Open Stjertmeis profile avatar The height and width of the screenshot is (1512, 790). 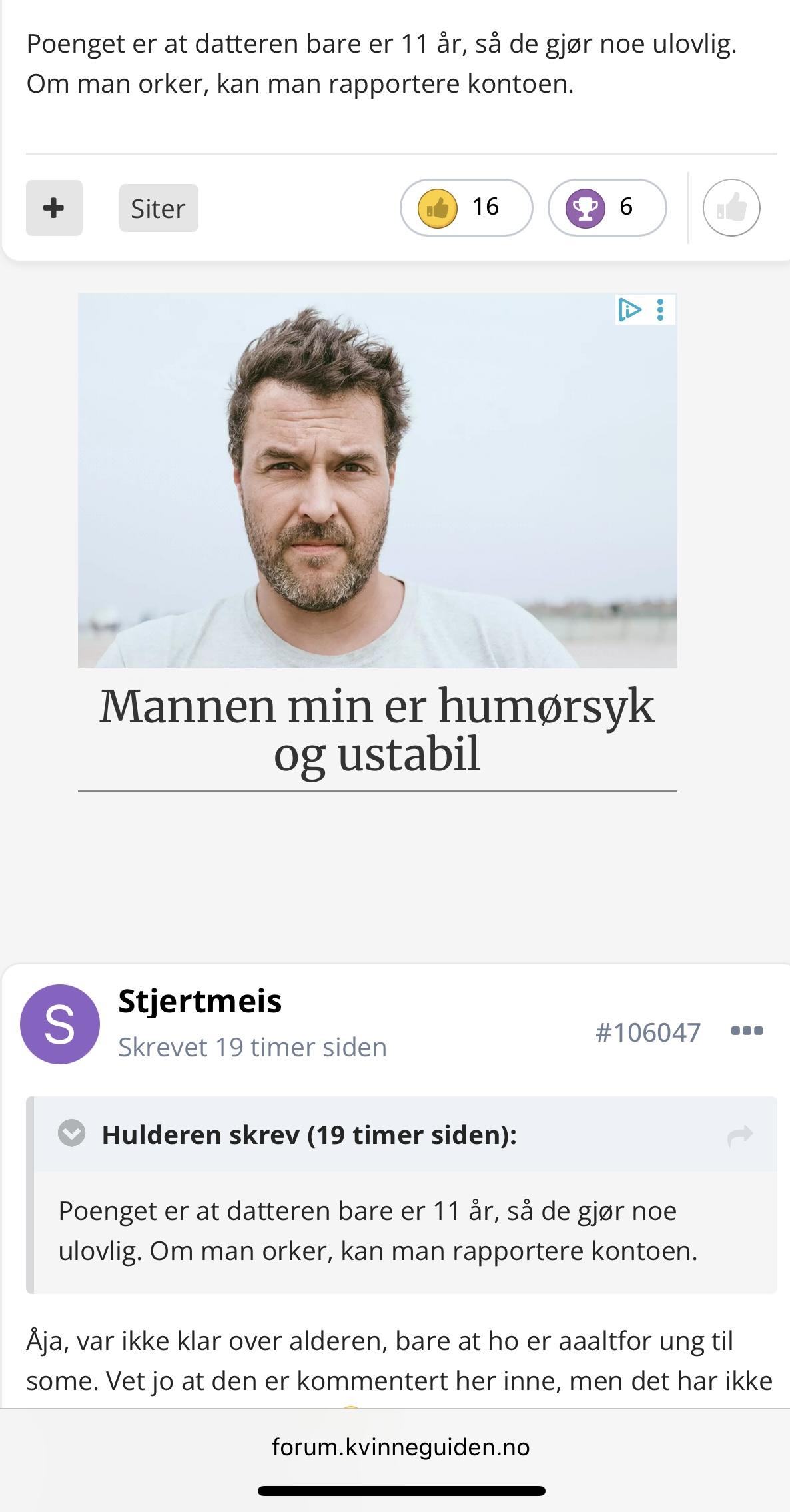pyautogui.click(x=60, y=1024)
